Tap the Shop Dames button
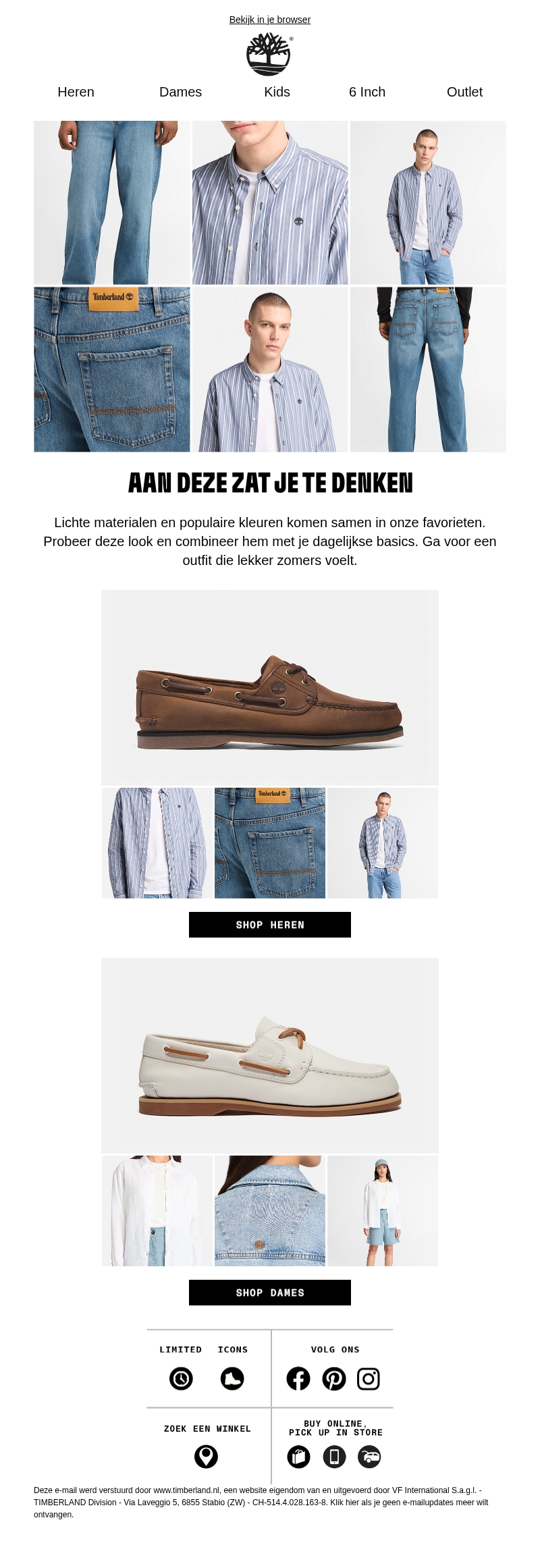The height and width of the screenshot is (1568, 540). [x=270, y=1293]
